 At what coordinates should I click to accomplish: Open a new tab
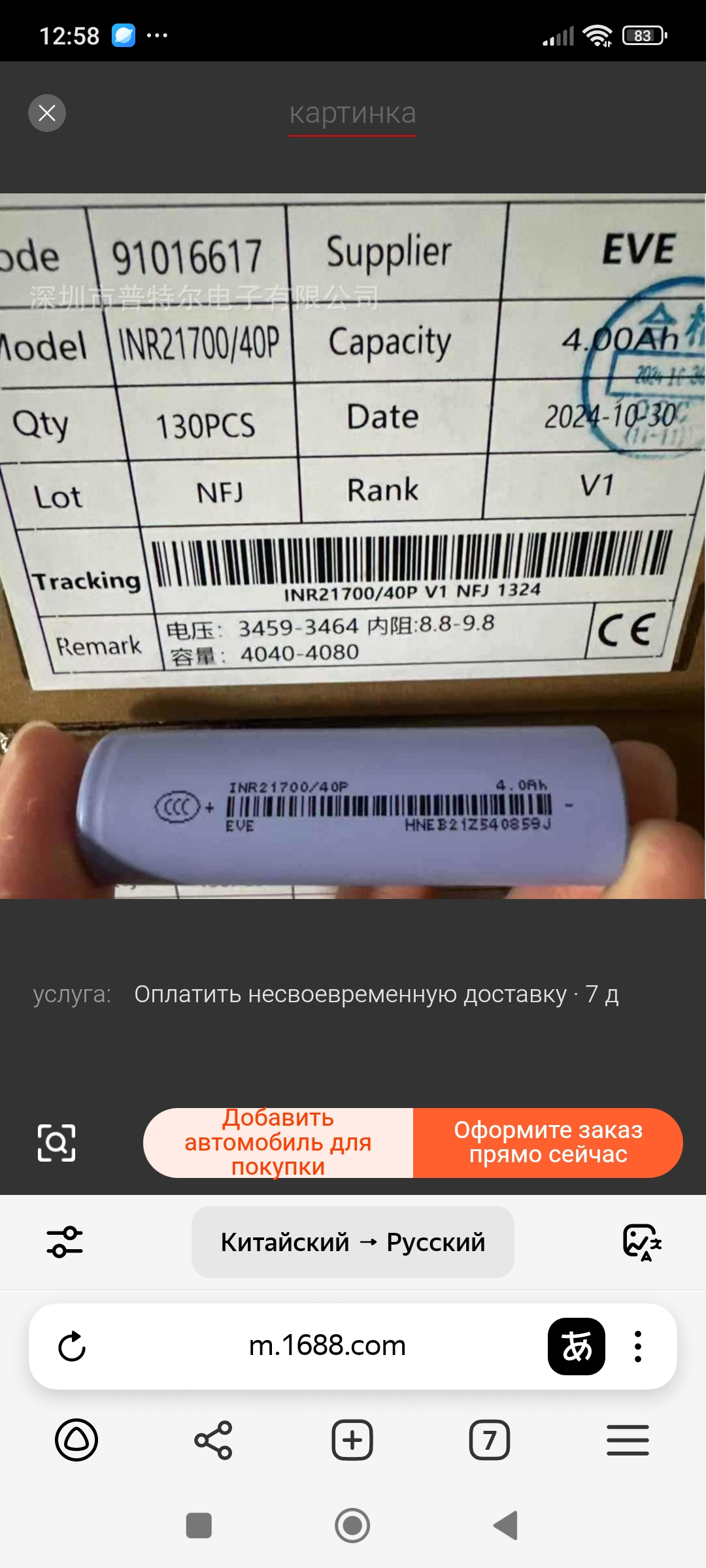(352, 1440)
